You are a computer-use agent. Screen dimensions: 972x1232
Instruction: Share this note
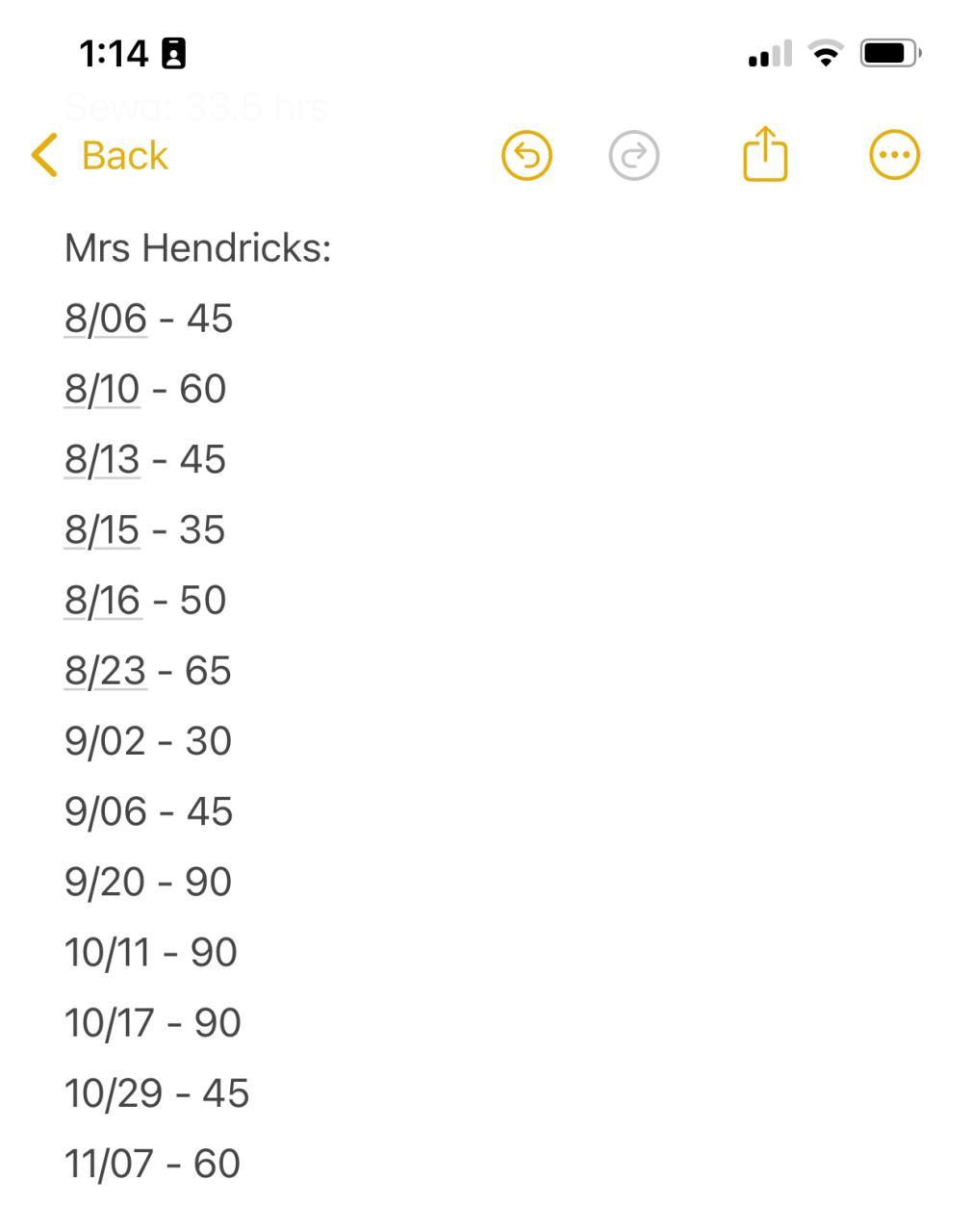coord(765,154)
